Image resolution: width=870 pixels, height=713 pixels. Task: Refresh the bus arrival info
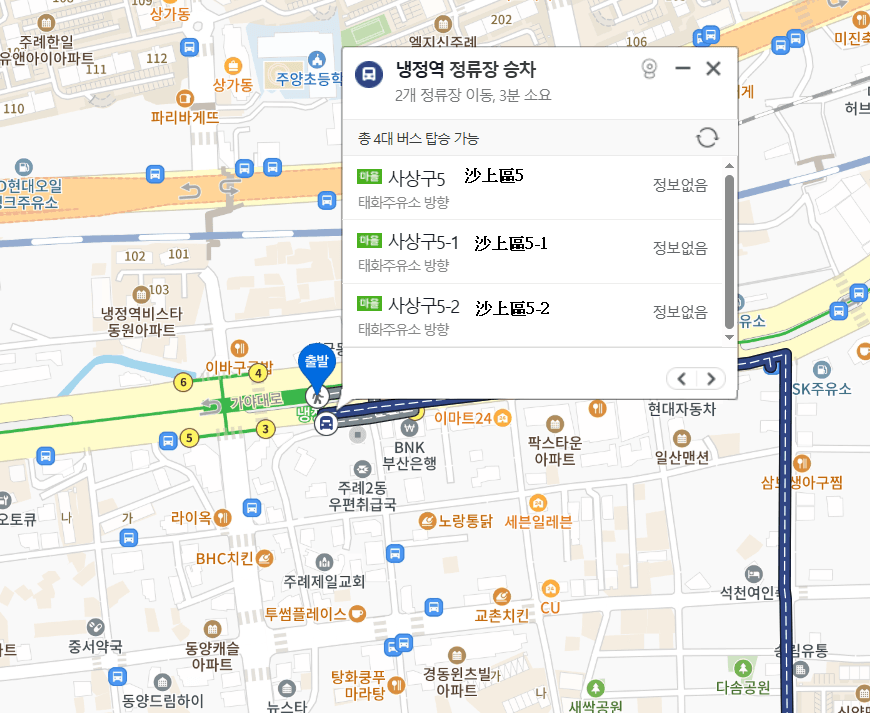tap(707, 138)
